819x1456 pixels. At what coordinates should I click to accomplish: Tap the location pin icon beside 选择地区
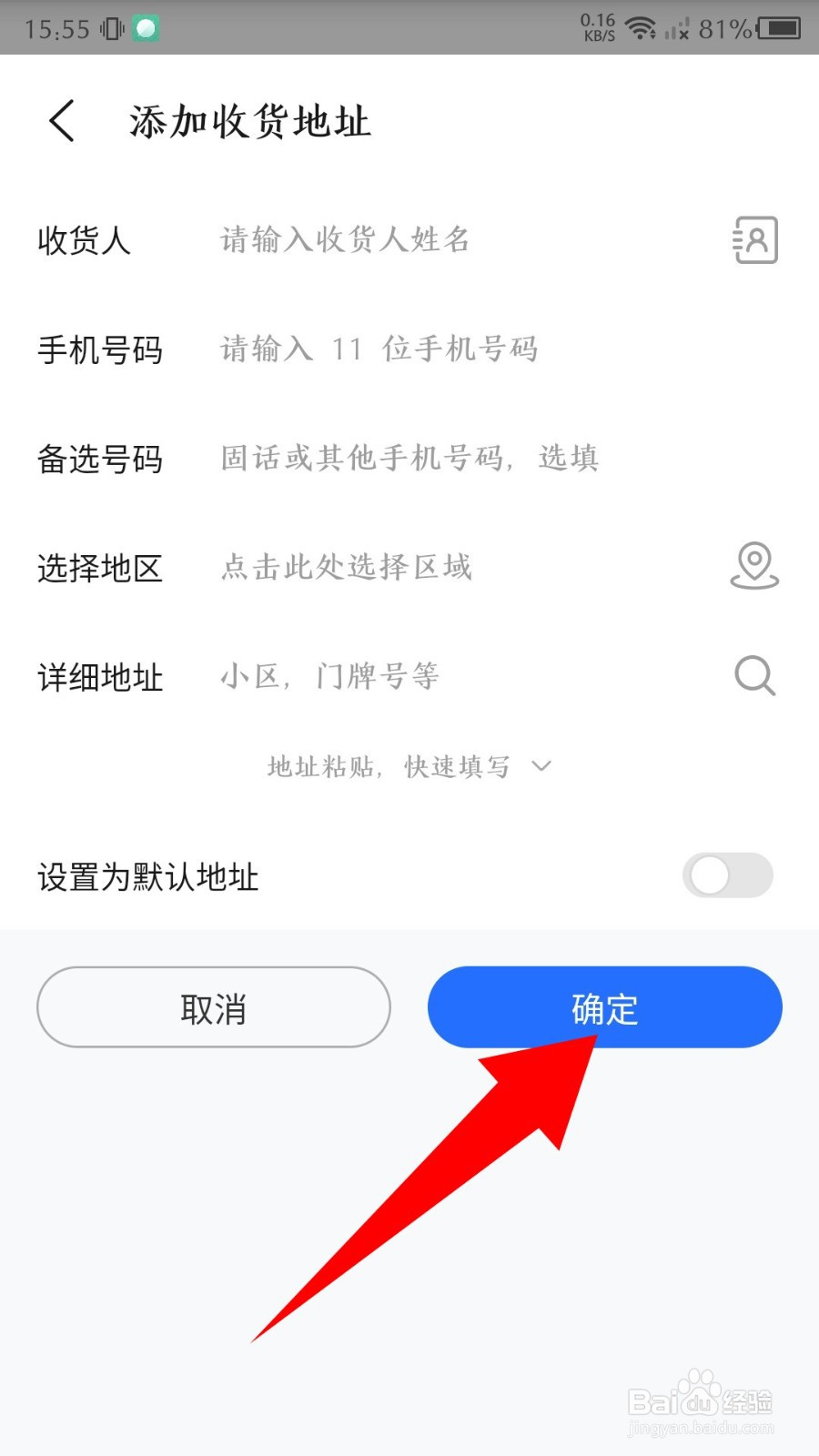753,566
